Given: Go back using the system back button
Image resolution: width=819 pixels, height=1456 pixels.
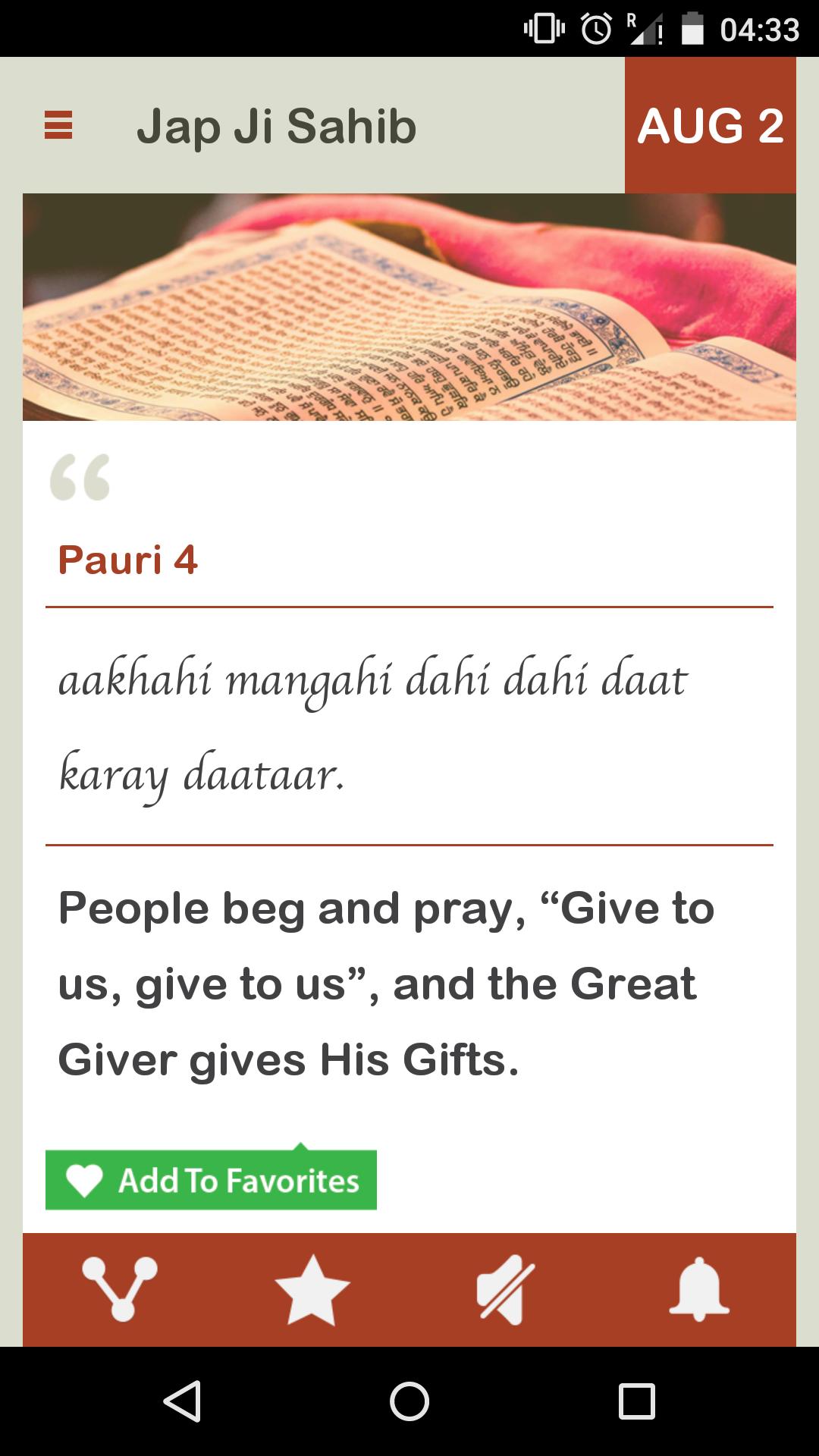Looking at the screenshot, I should [x=182, y=1400].
